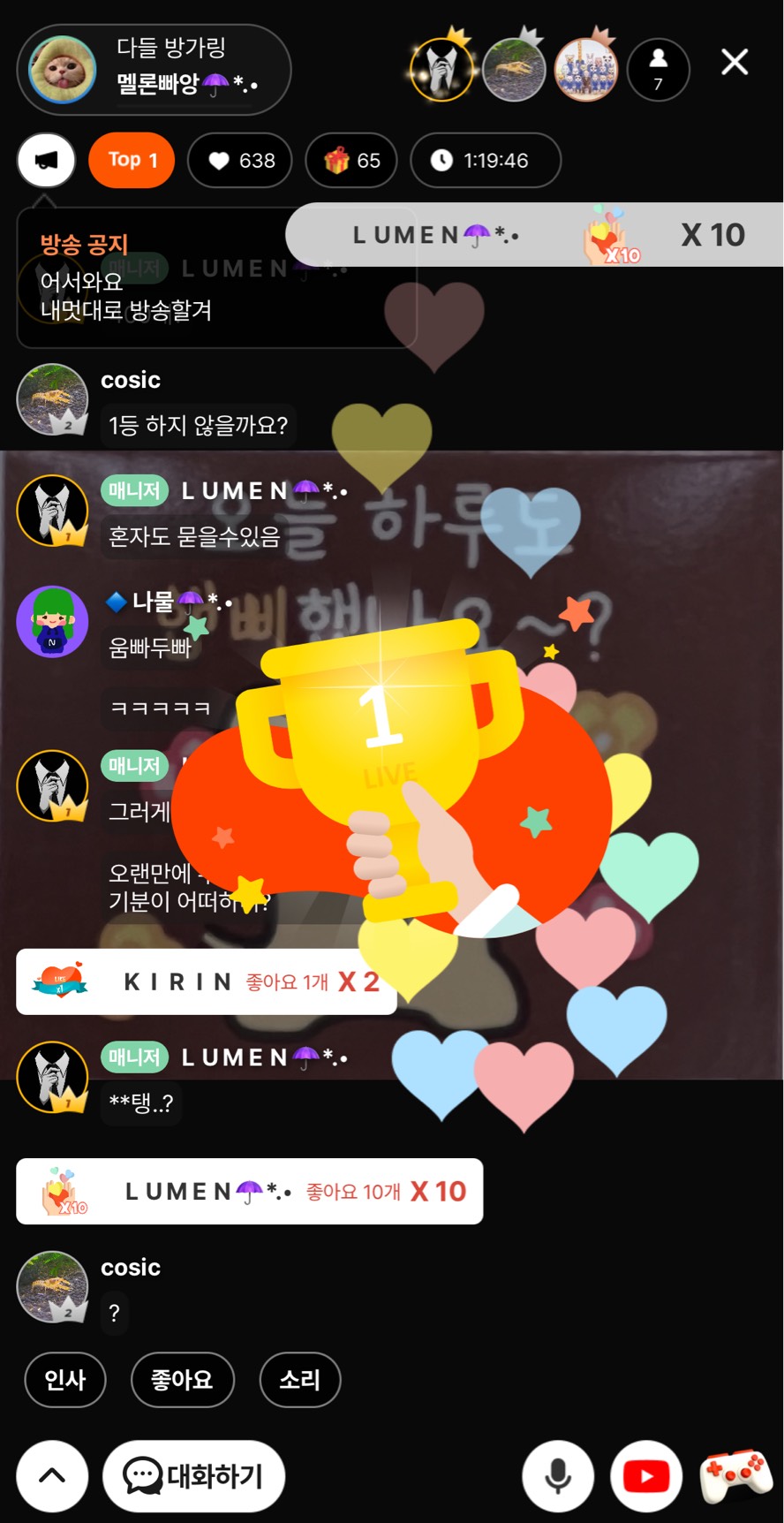784x1523 pixels.
Task: Open the 638 likes counter
Action: click(240, 160)
